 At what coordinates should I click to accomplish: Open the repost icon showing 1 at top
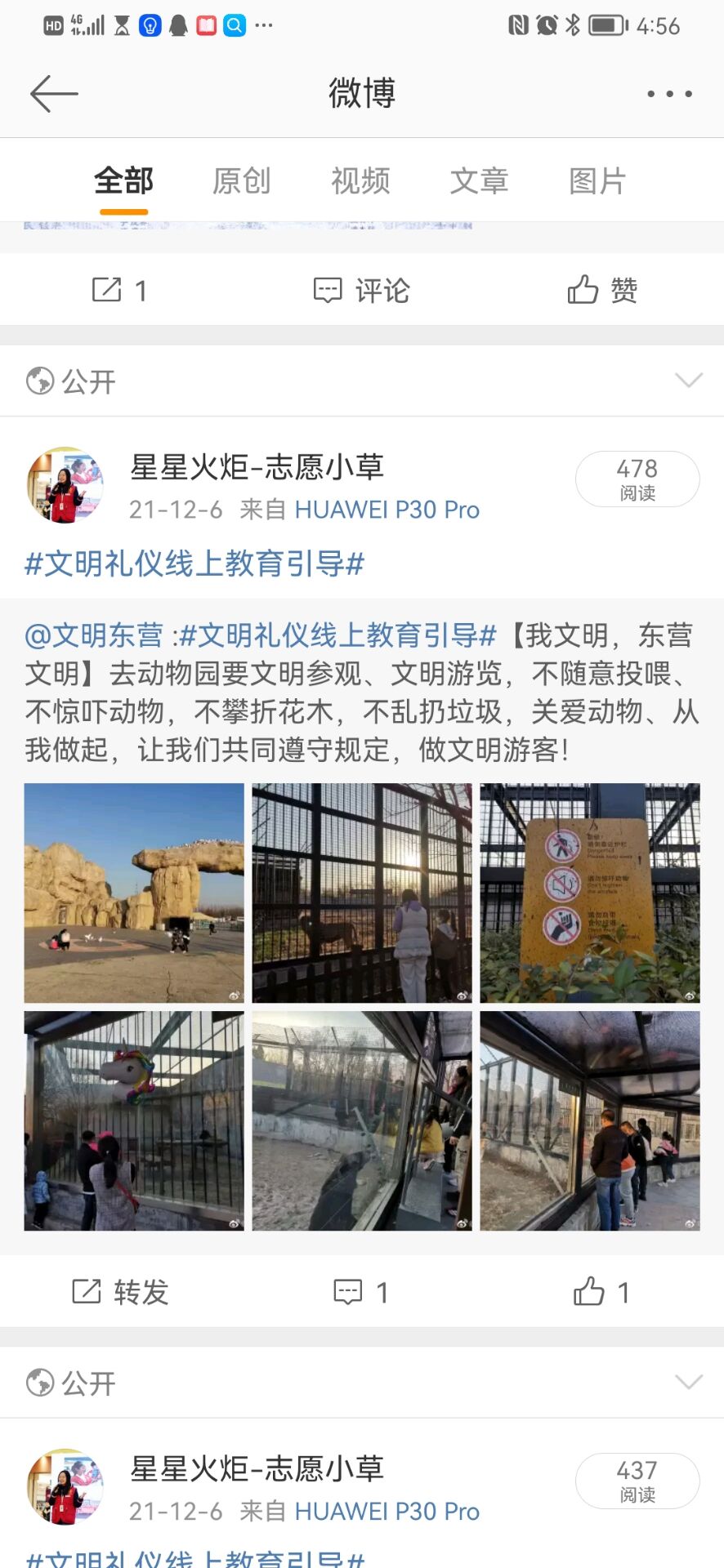[119, 290]
